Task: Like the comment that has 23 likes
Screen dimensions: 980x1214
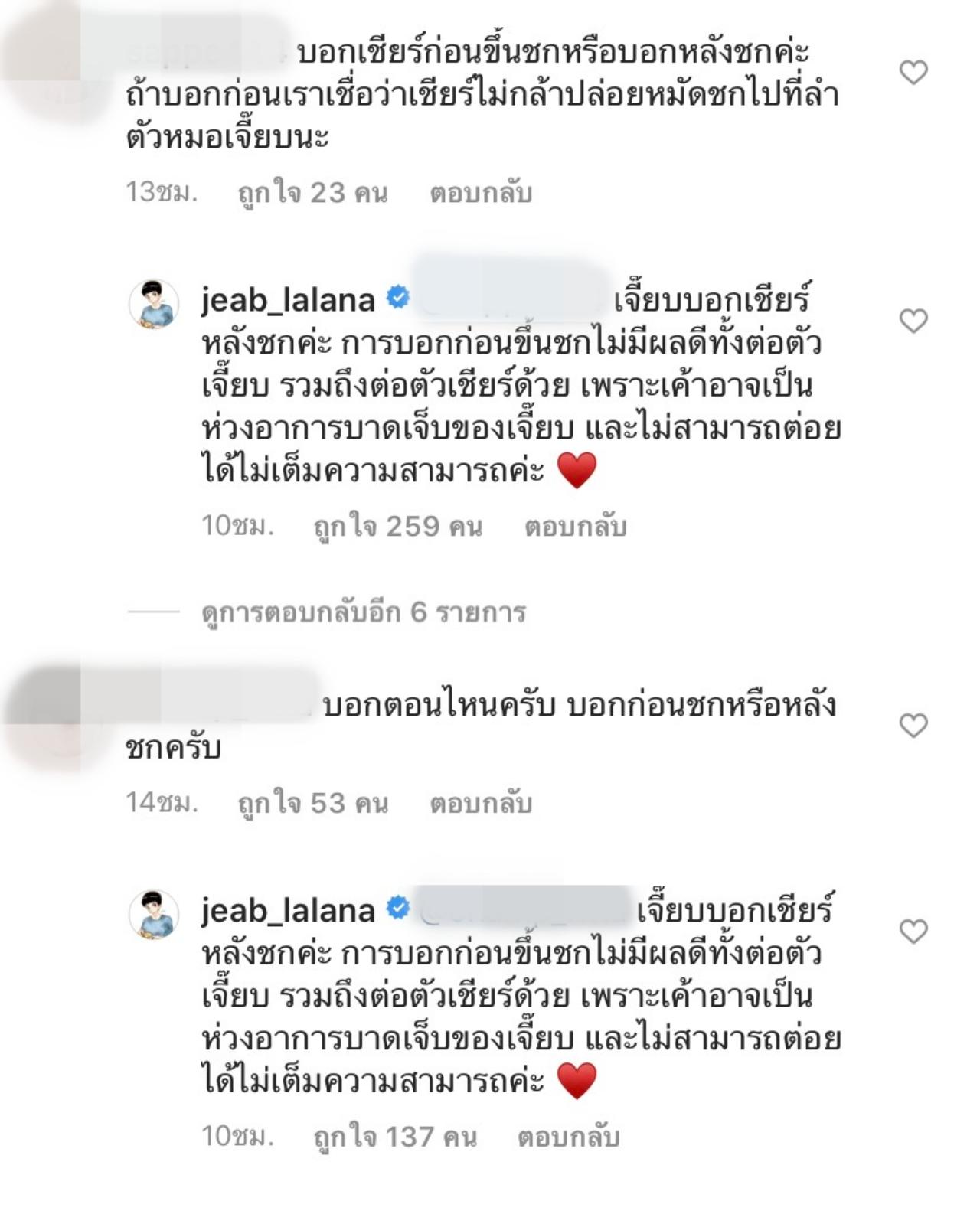Action: tap(913, 73)
